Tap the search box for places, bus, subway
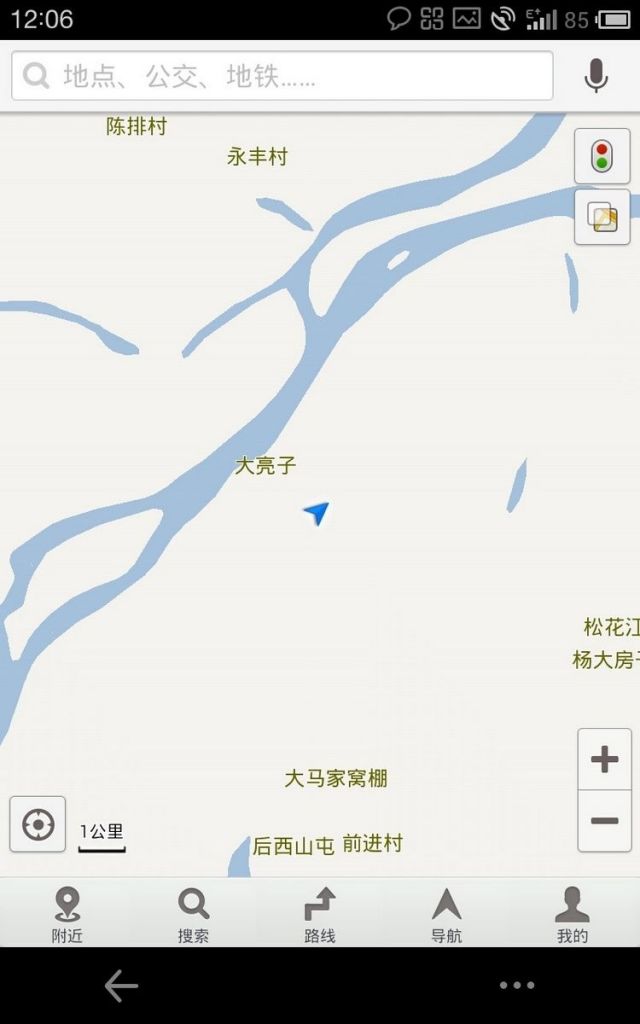 282,76
